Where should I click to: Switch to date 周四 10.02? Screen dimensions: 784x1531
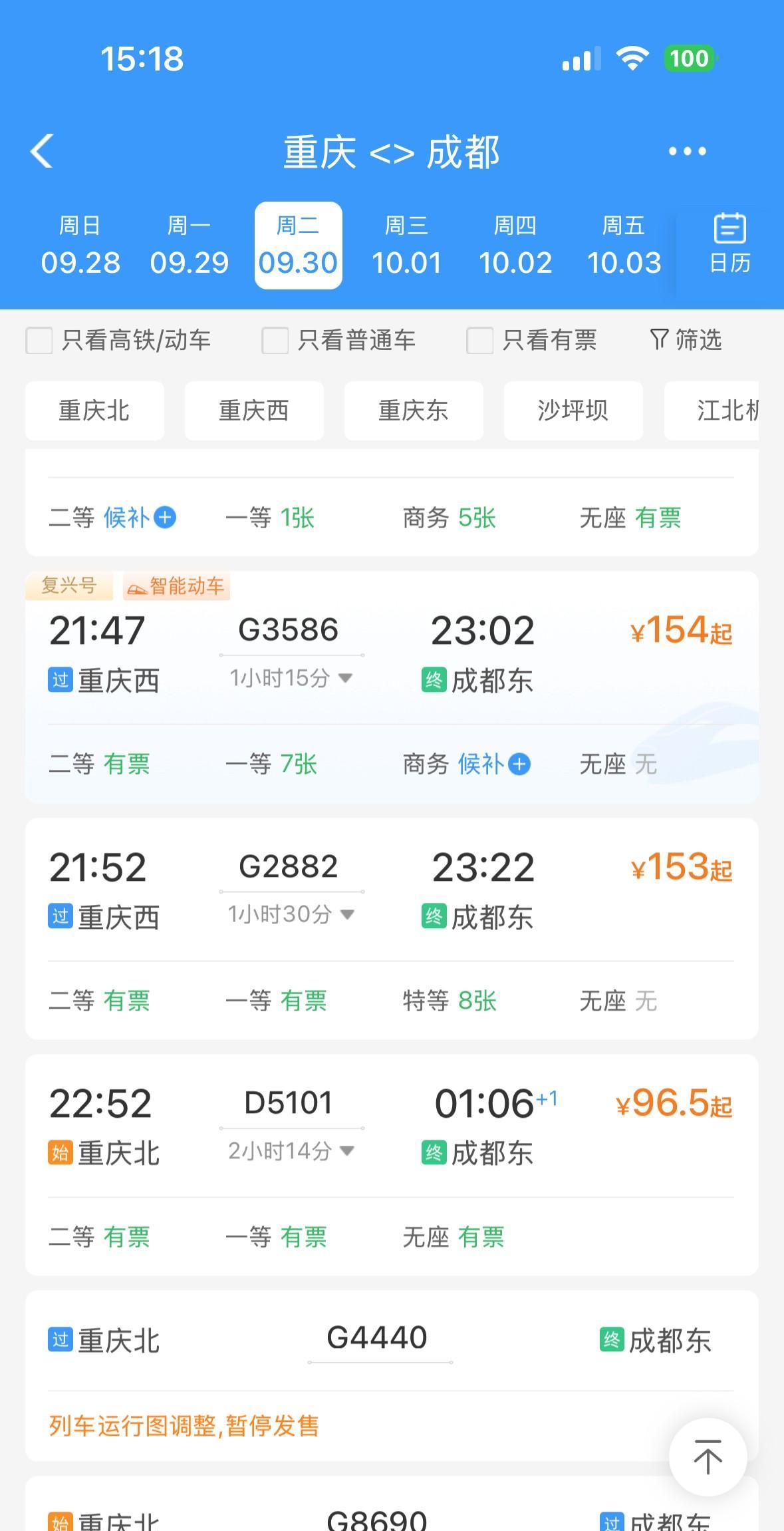pyautogui.click(x=515, y=246)
